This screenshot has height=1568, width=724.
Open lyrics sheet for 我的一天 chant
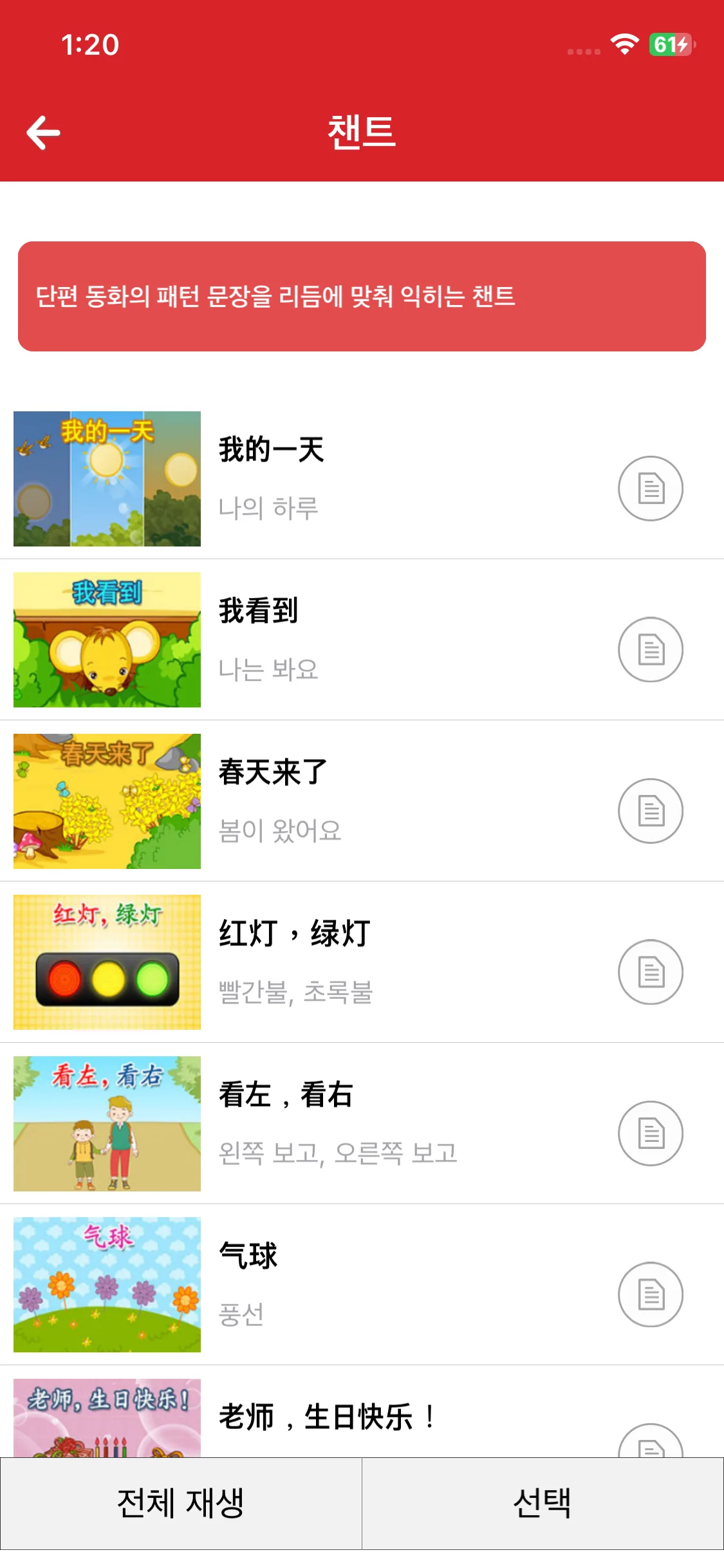click(x=651, y=489)
